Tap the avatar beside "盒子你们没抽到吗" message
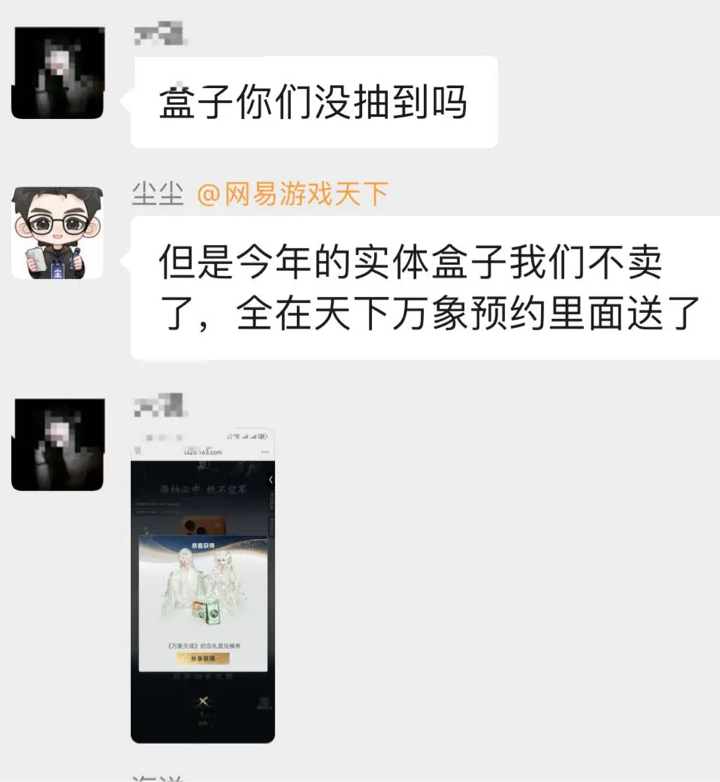Image resolution: width=720 pixels, height=782 pixels. (x=57, y=72)
